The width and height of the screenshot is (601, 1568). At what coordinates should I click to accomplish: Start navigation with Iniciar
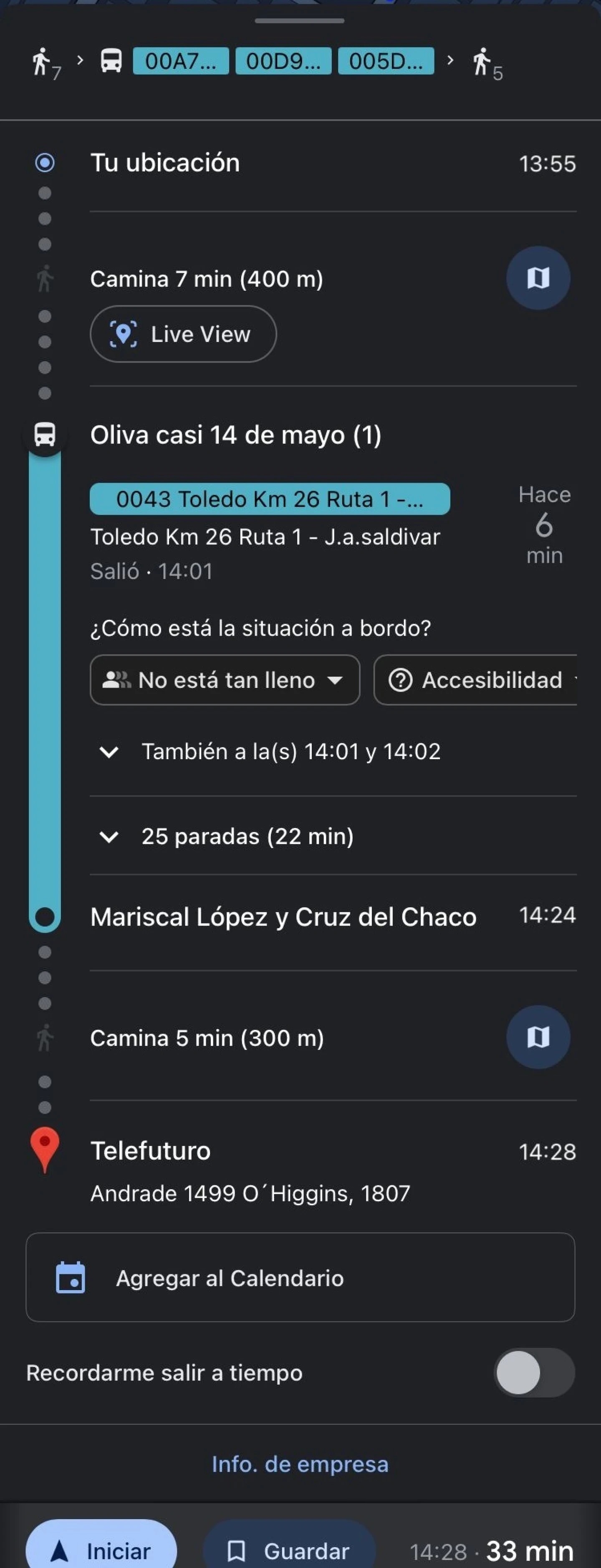[102, 1550]
